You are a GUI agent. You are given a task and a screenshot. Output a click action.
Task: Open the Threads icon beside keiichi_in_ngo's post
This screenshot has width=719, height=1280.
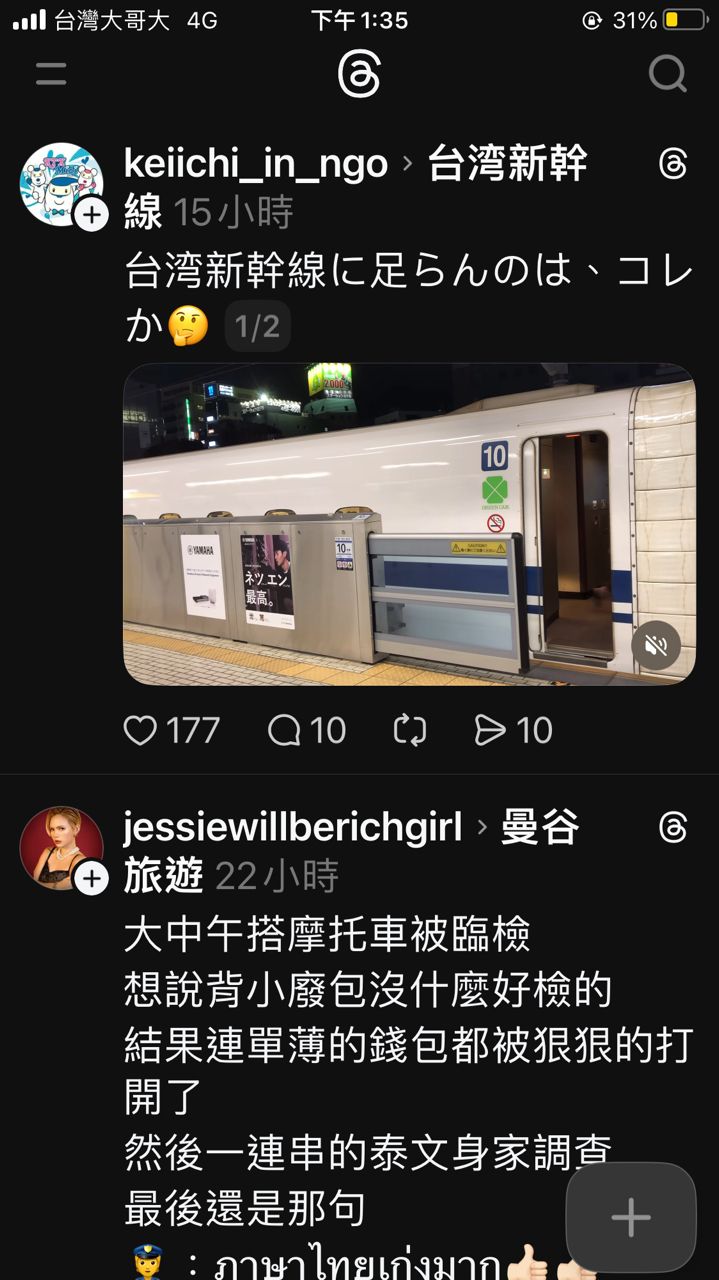click(673, 164)
